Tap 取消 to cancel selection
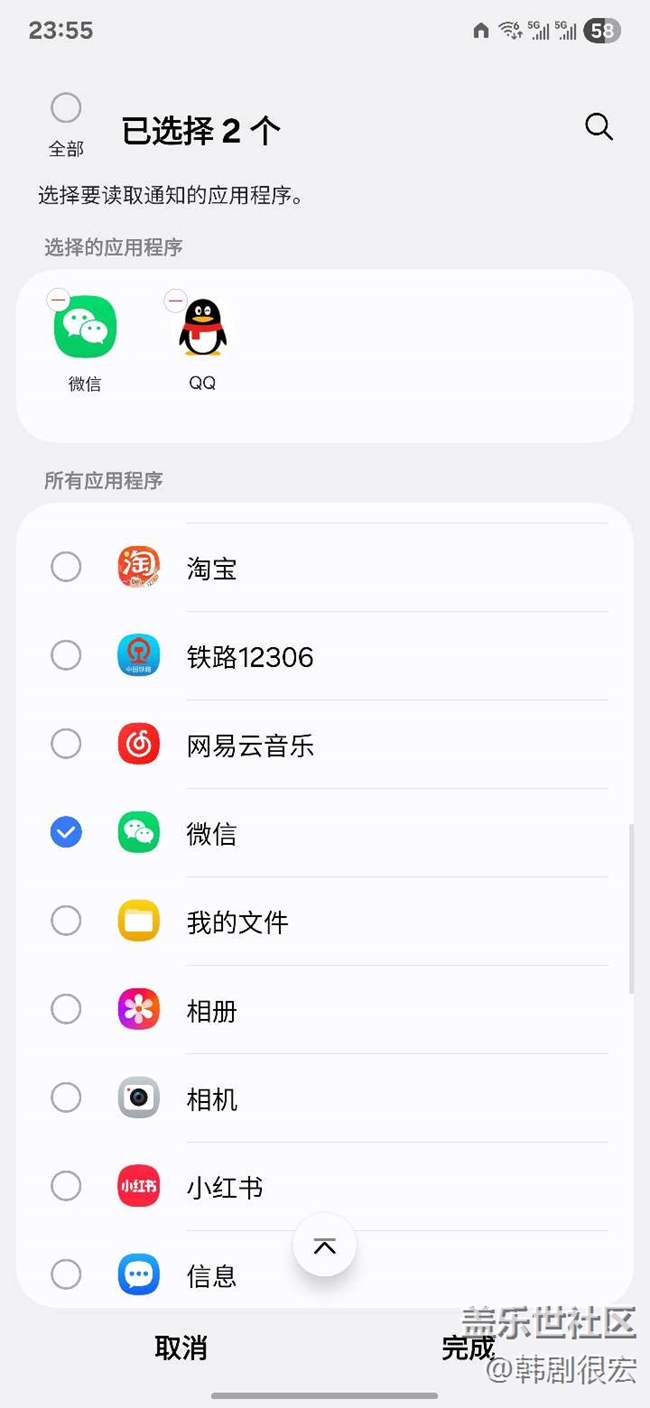The image size is (650, 1408). click(181, 1348)
